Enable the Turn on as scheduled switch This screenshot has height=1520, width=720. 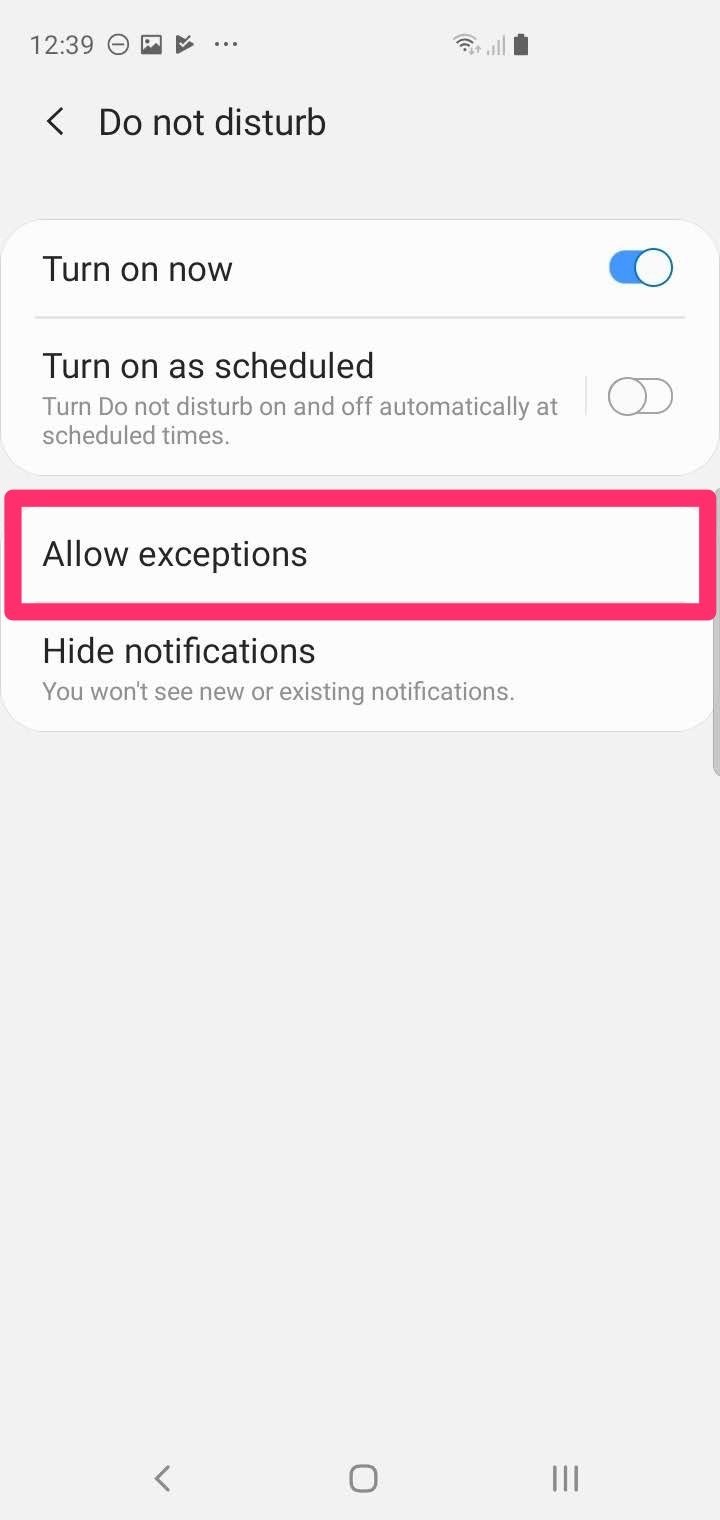pyautogui.click(x=640, y=397)
